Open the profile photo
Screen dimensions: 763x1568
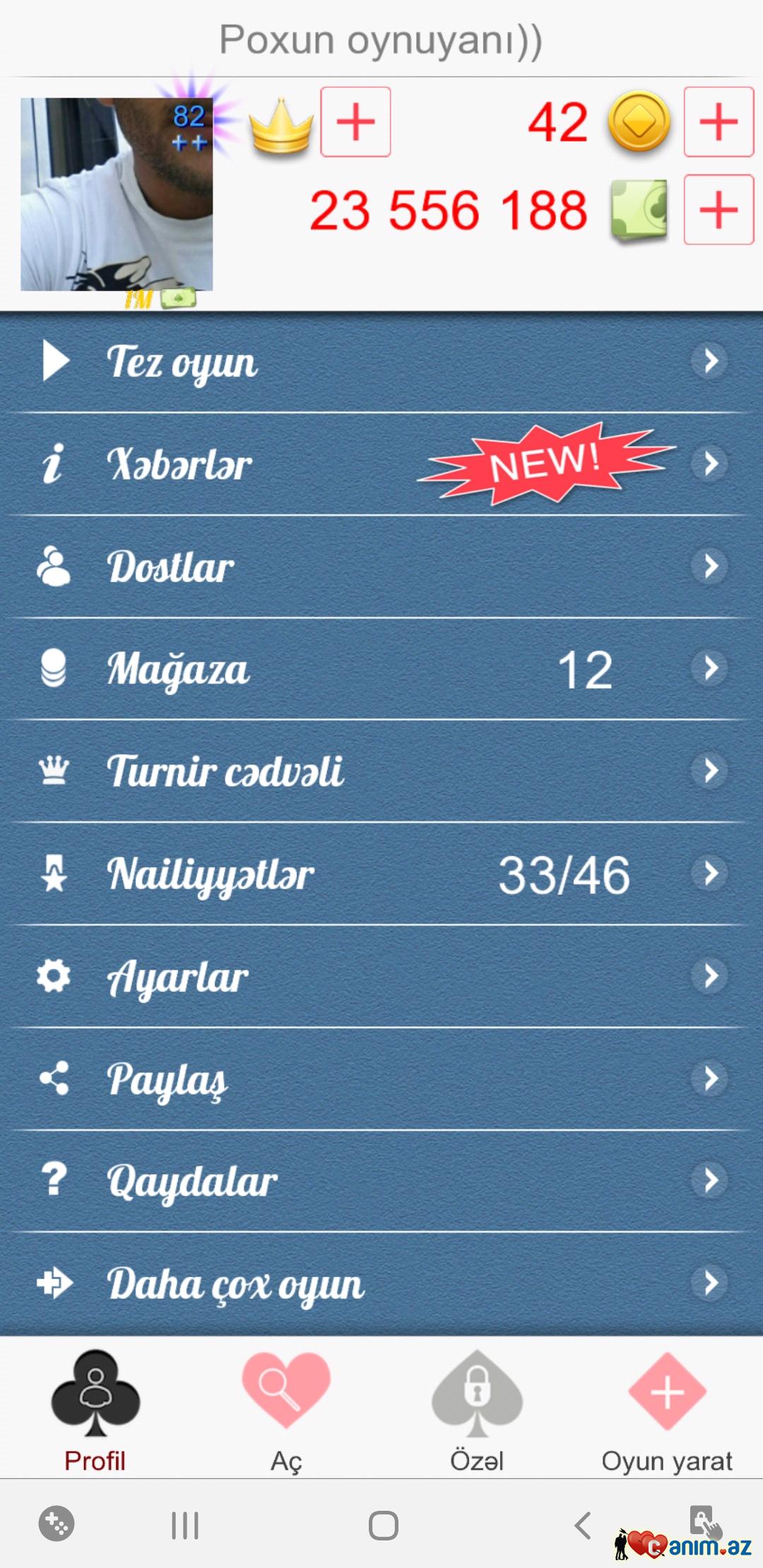click(117, 194)
